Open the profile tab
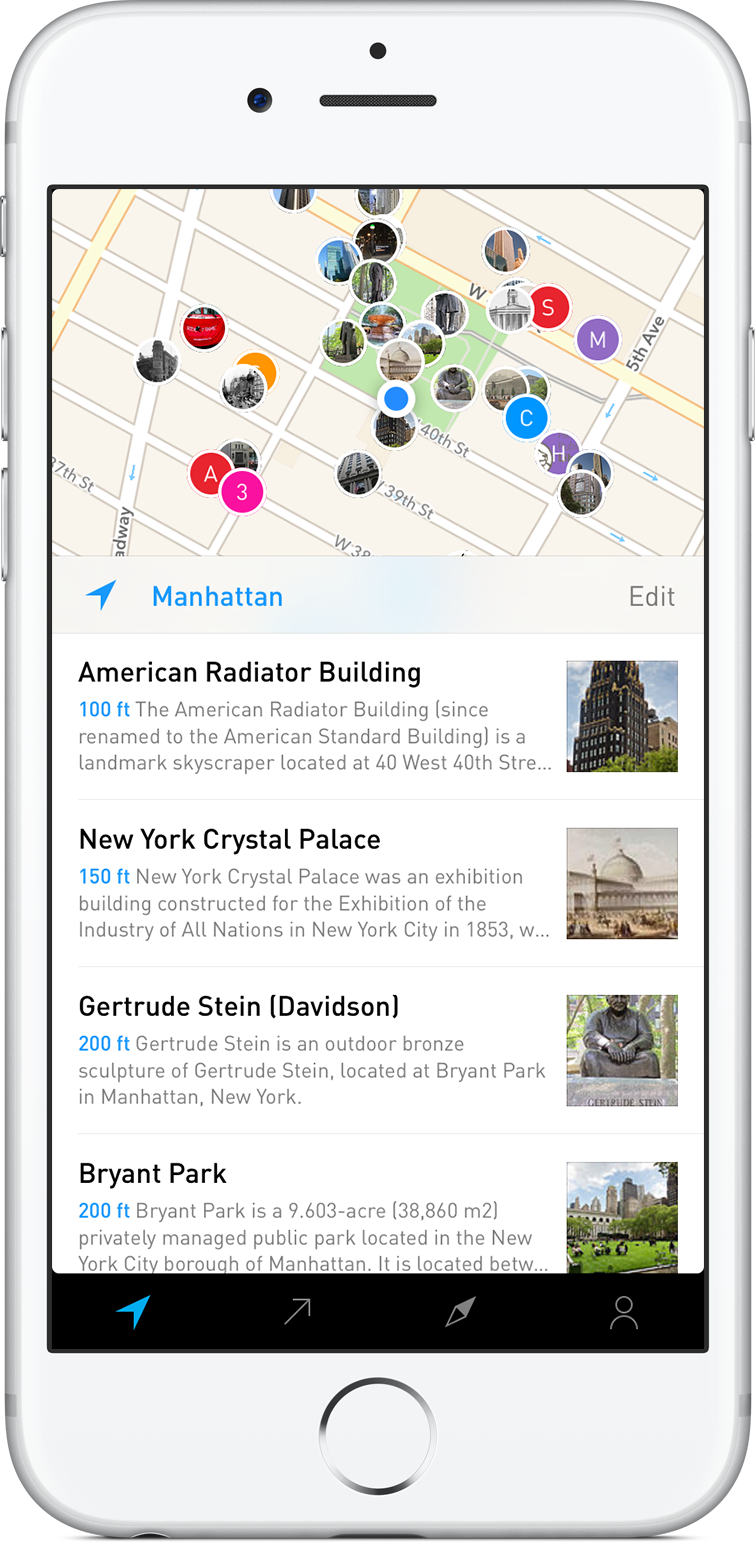This screenshot has width=756, height=1544. [x=624, y=1312]
